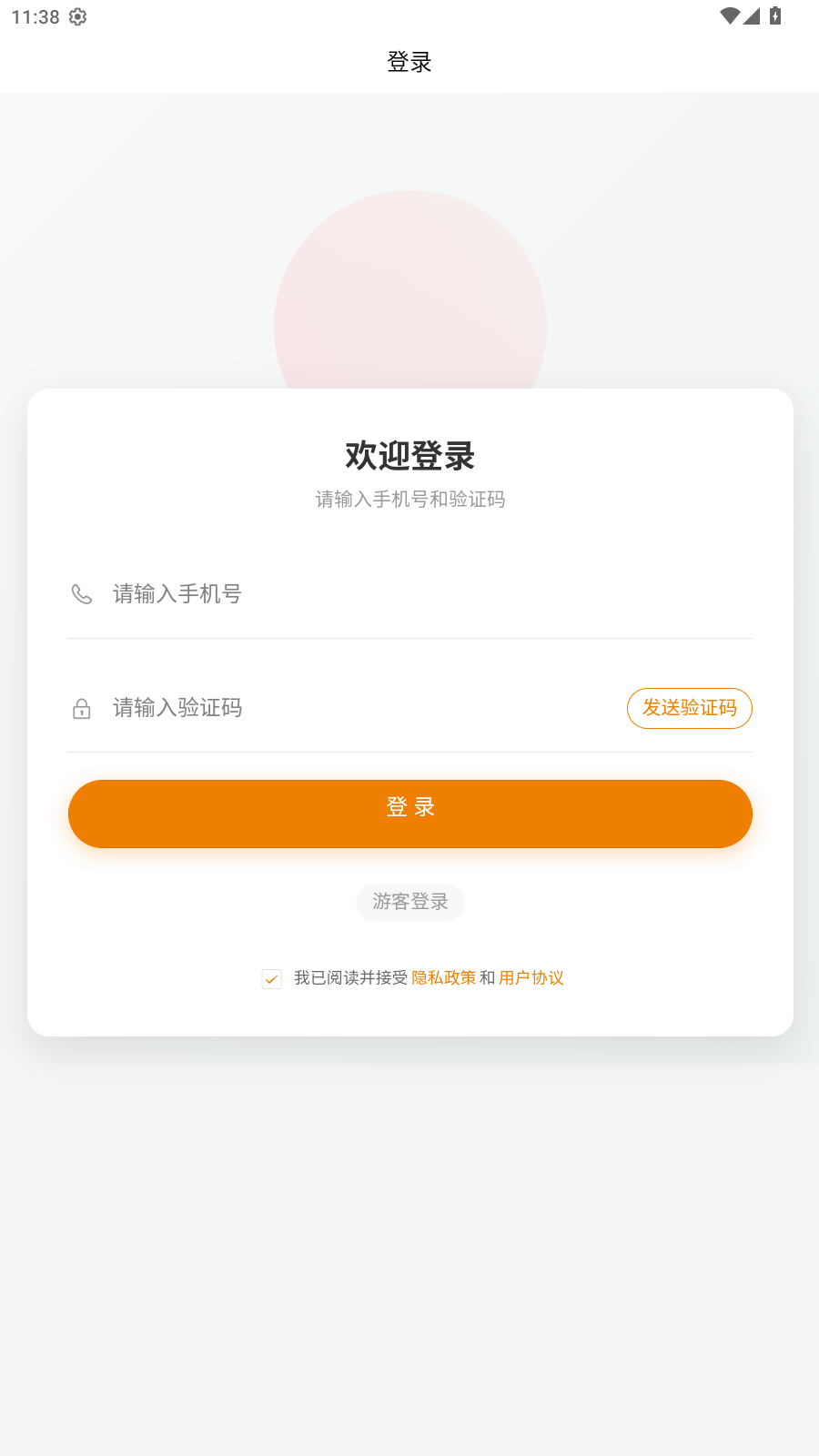This screenshot has width=819, height=1456.
Task: Select the 欢迎登录 heading text
Action: 409,456
